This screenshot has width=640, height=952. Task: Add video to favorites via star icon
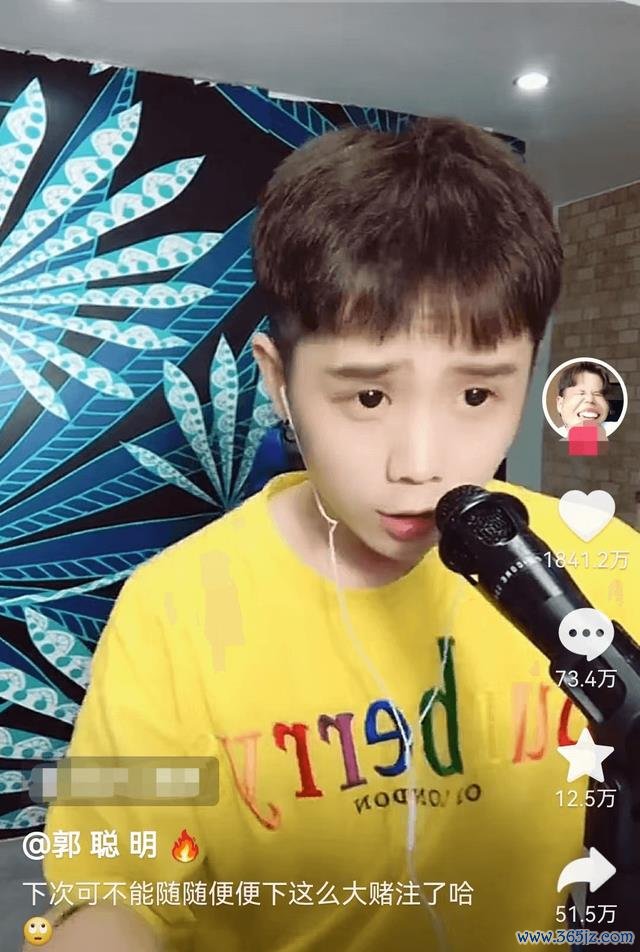coord(586,757)
